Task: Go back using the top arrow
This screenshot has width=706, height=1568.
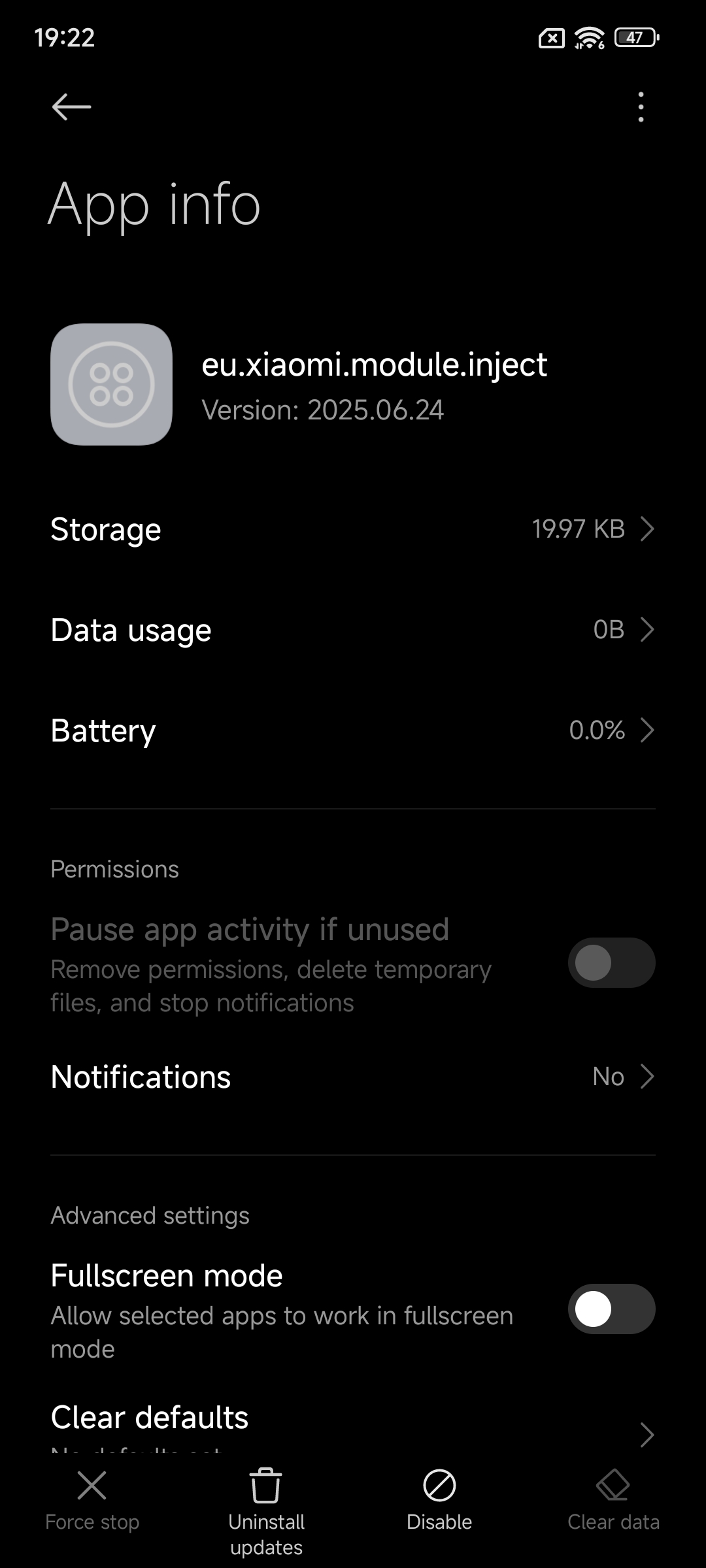Action: click(71, 106)
